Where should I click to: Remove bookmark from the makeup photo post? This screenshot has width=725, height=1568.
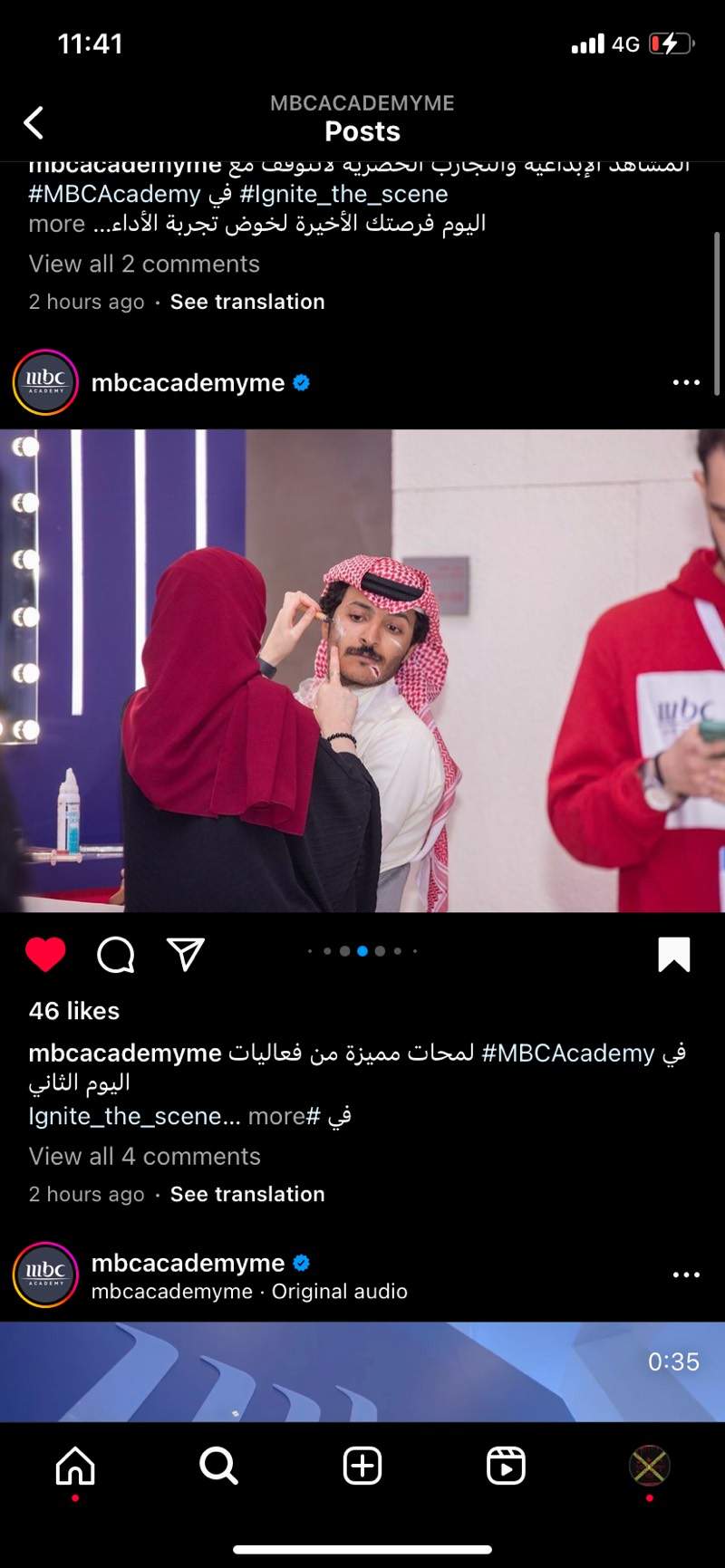[x=673, y=955]
